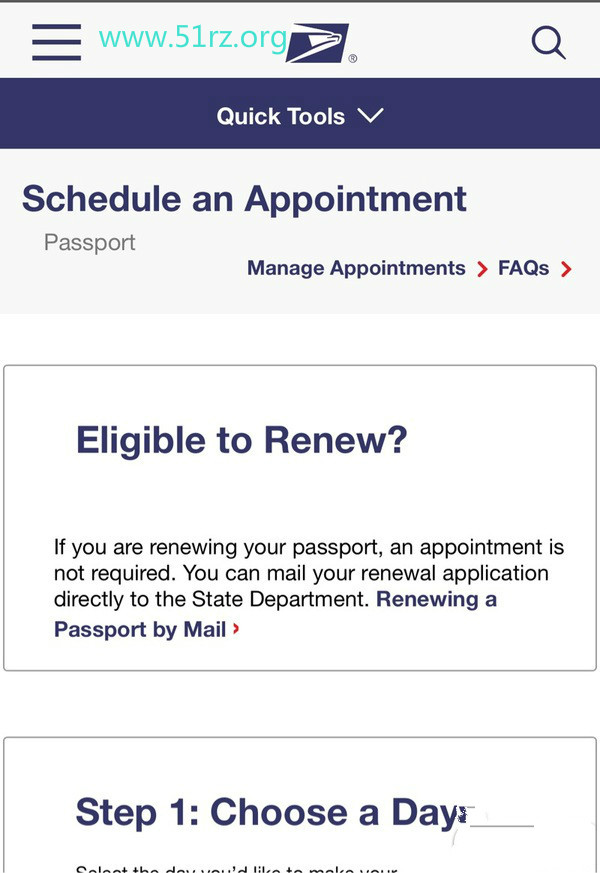Image resolution: width=600 pixels, height=873 pixels.
Task: Expand the Quick Tools dropdown
Action: click(x=300, y=116)
